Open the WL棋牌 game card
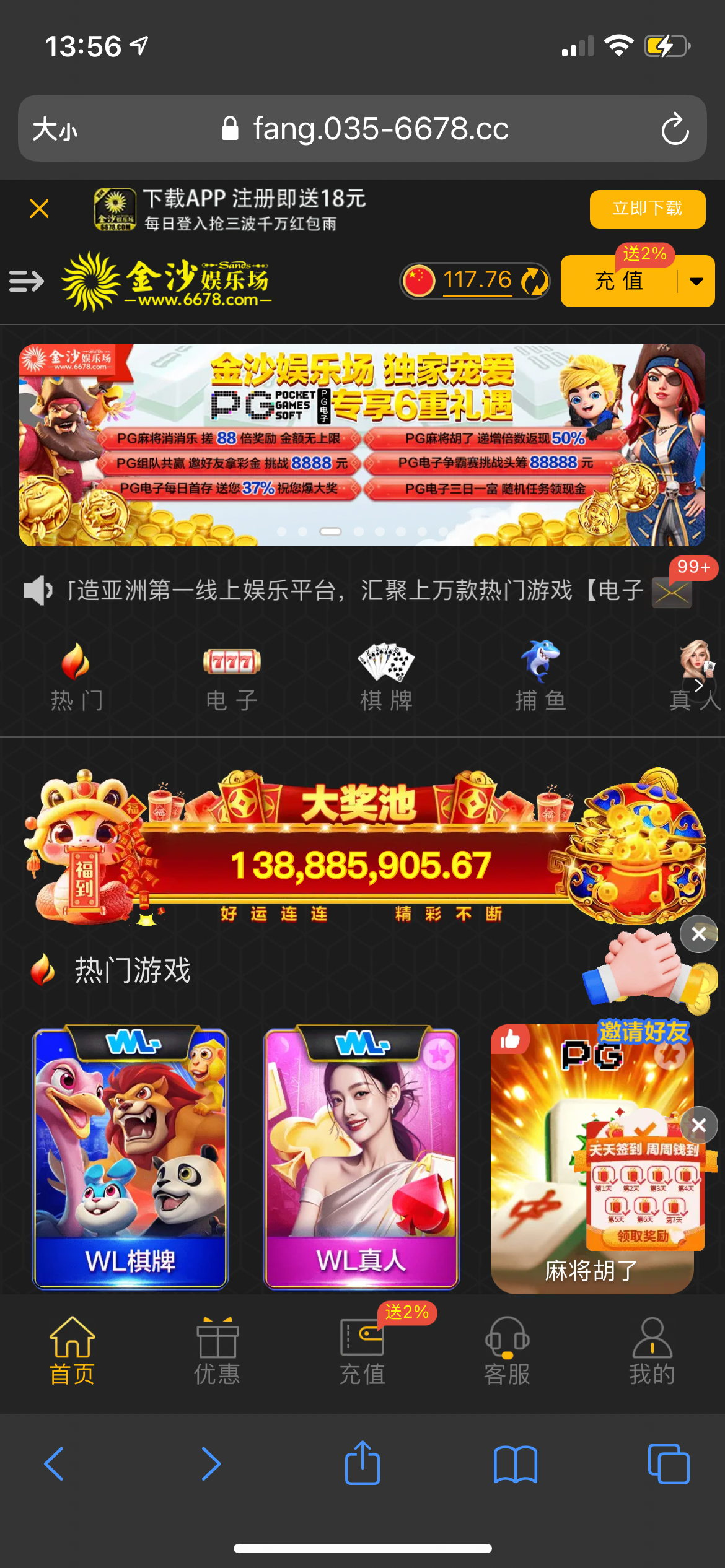This screenshot has width=725, height=1568. click(x=130, y=1157)
